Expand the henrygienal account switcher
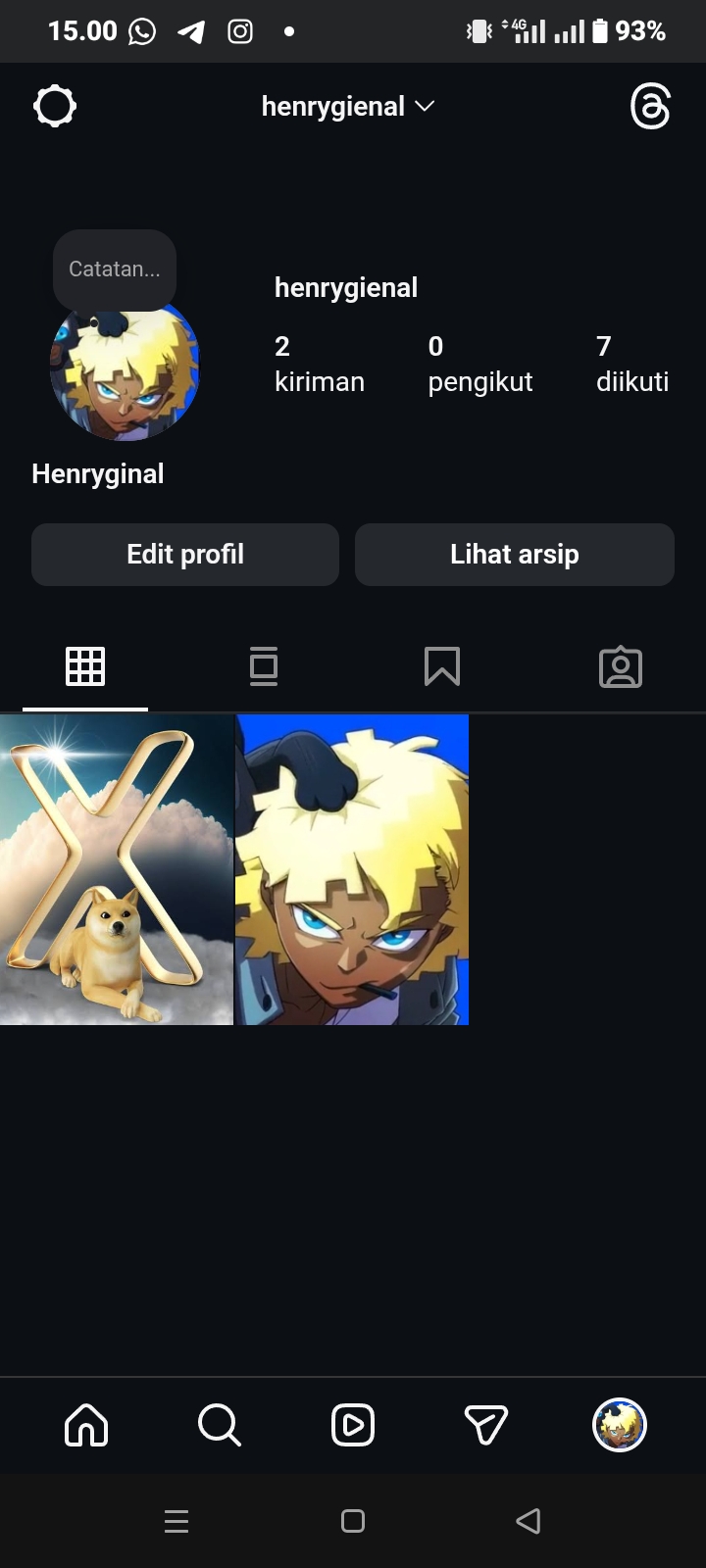 348,106
